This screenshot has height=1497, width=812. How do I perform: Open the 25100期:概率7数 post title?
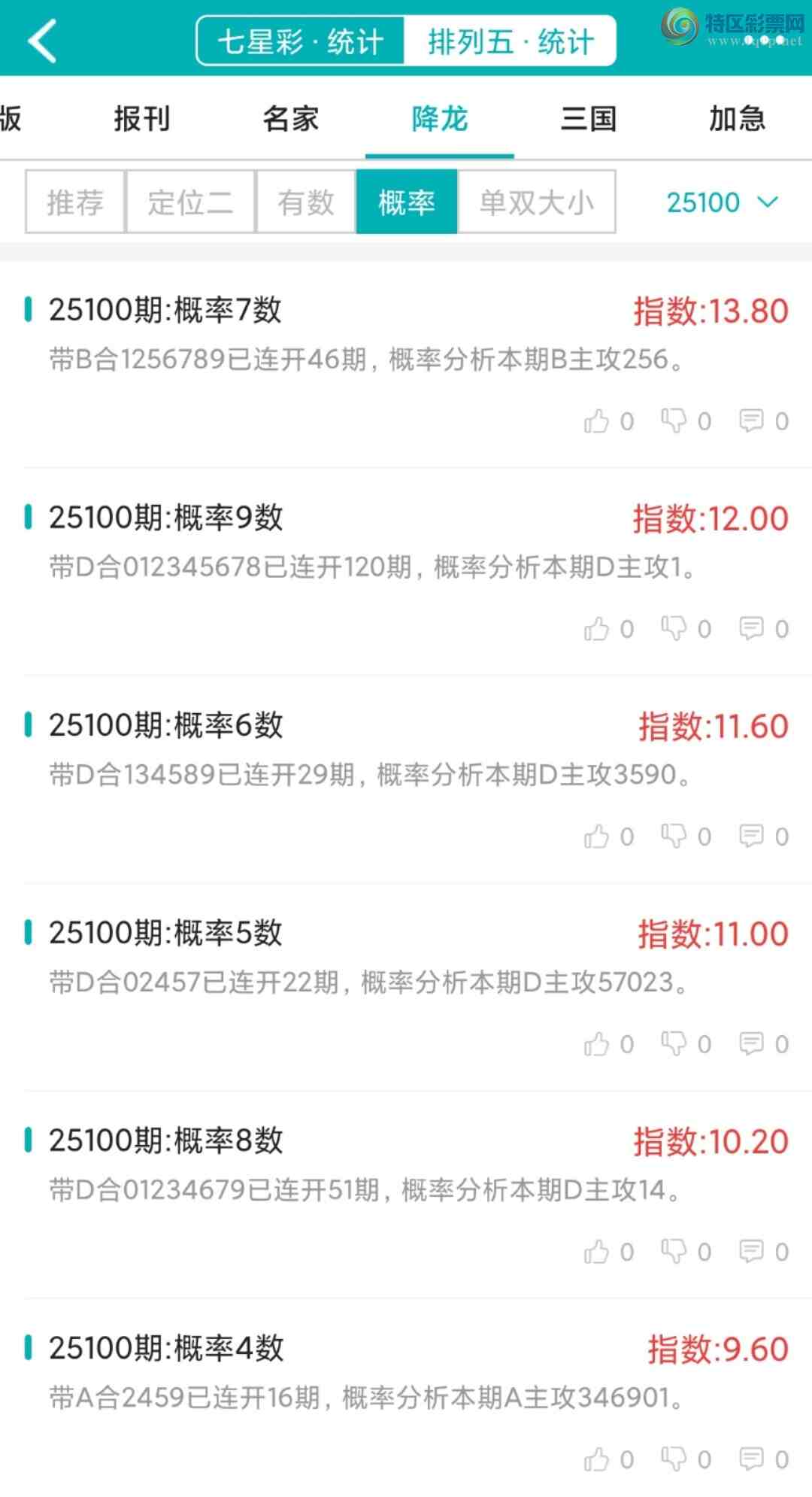click(165, 309)
